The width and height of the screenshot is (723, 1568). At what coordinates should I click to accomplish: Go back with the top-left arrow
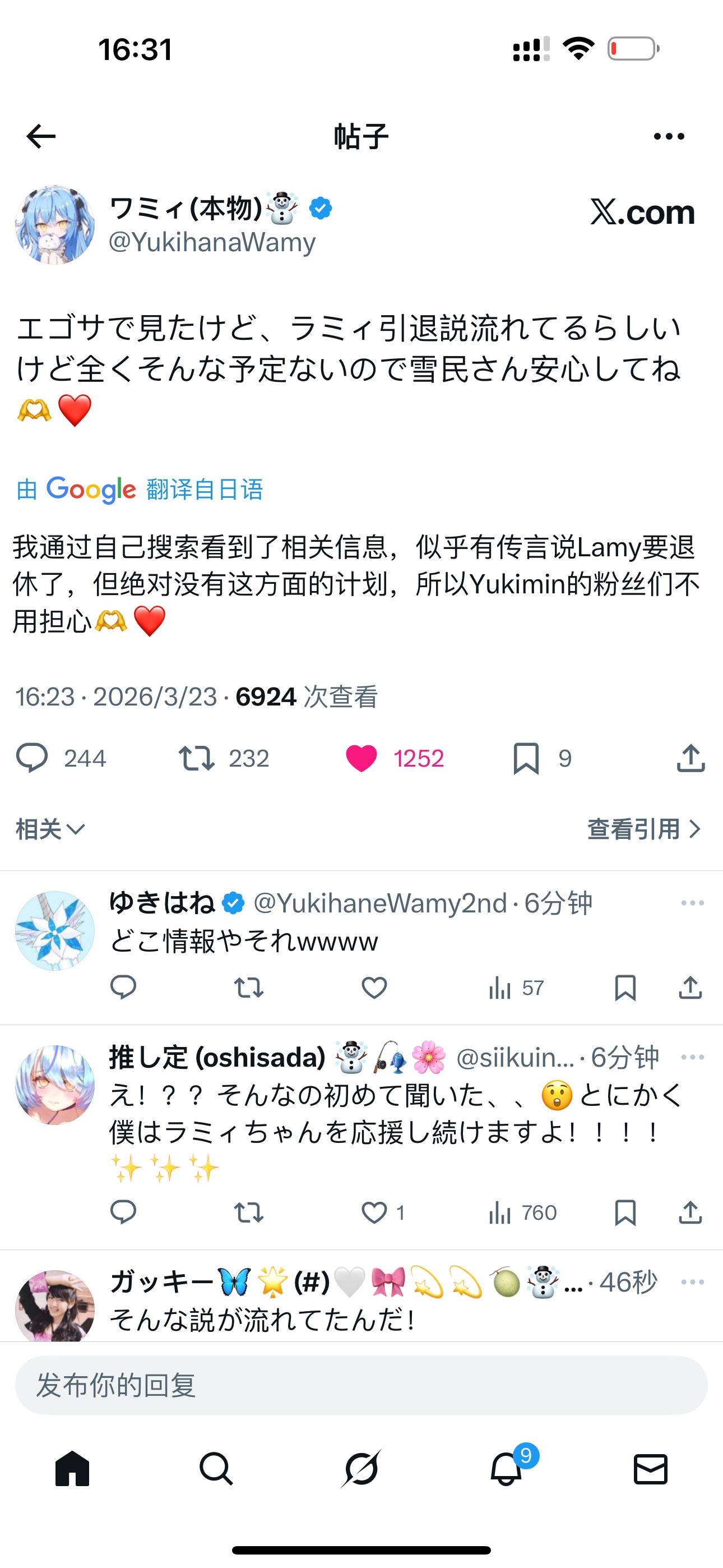41,136
